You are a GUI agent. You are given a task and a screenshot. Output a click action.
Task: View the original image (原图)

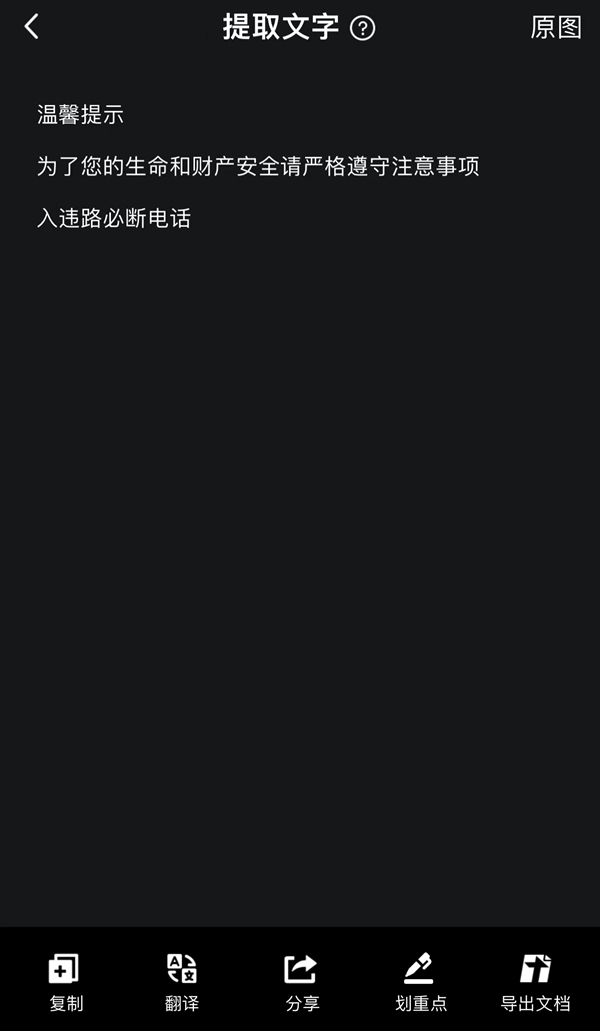point(556,27)
